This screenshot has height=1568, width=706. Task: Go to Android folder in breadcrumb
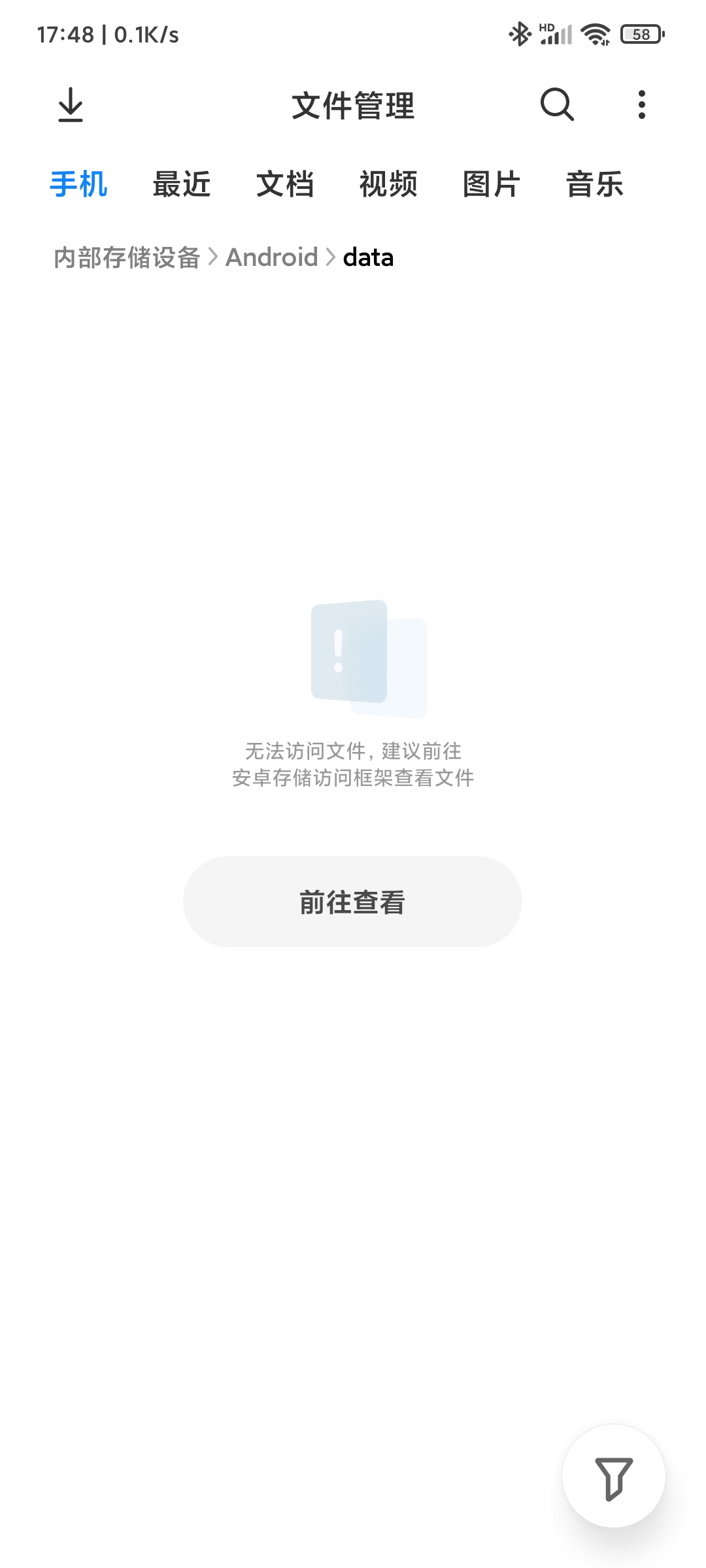(272, 257)
